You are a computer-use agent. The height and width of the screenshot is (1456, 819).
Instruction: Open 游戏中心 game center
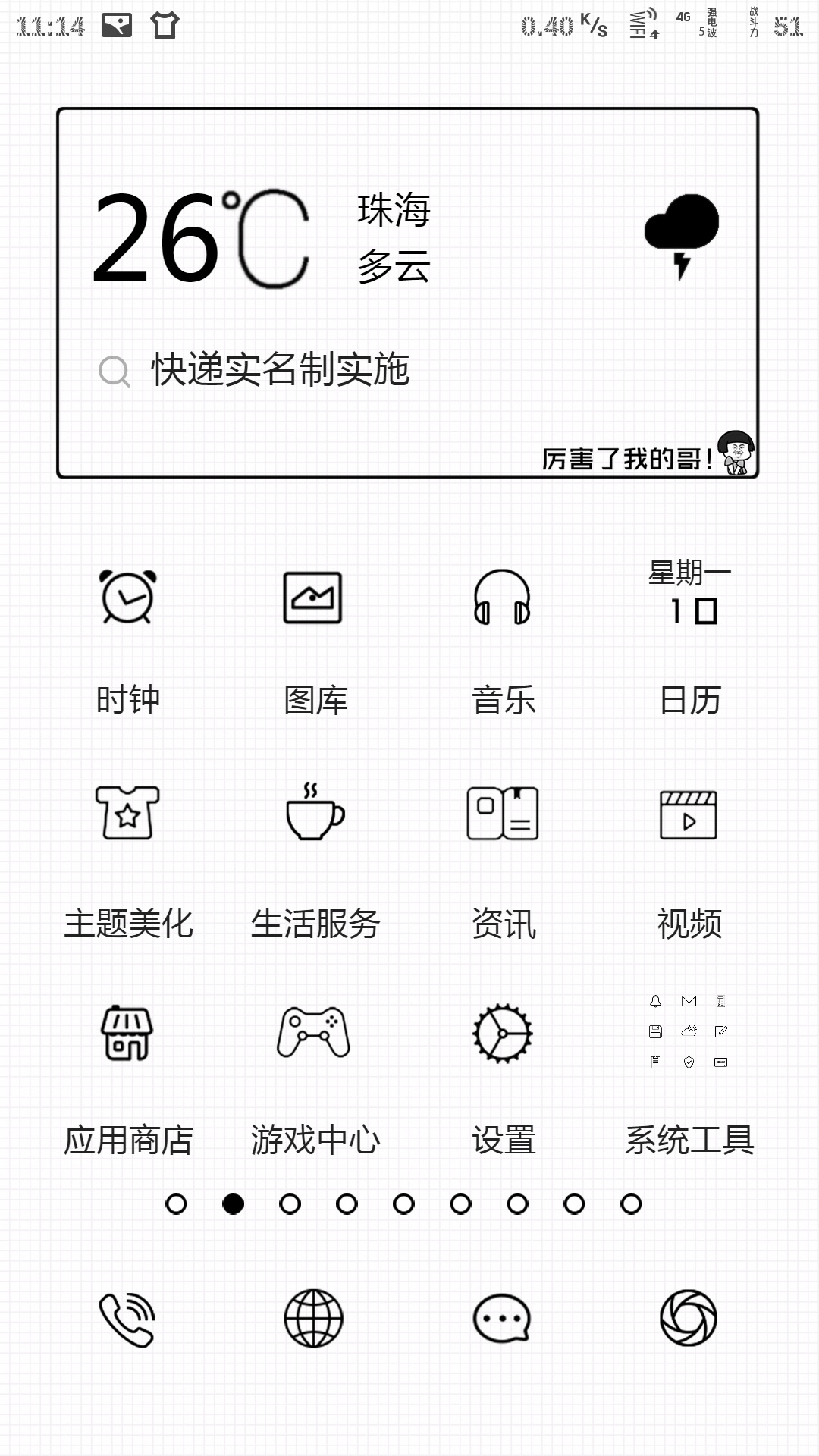[313, 1033]
